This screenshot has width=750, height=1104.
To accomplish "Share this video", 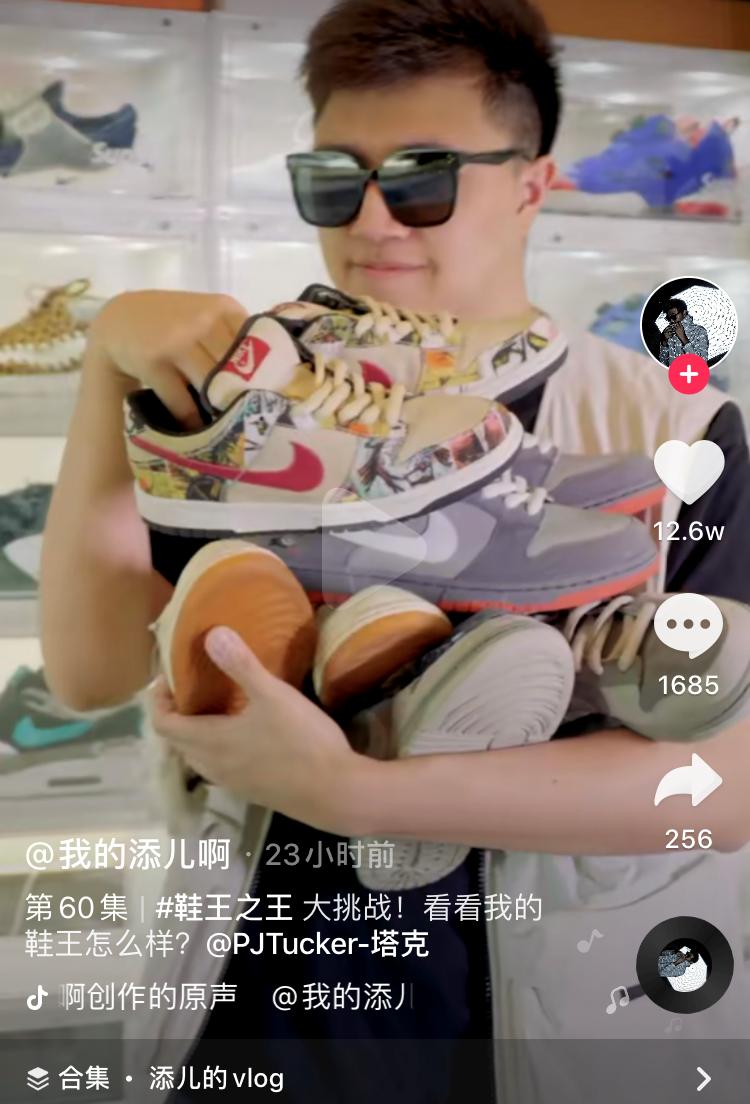I will tap(688, 781).
